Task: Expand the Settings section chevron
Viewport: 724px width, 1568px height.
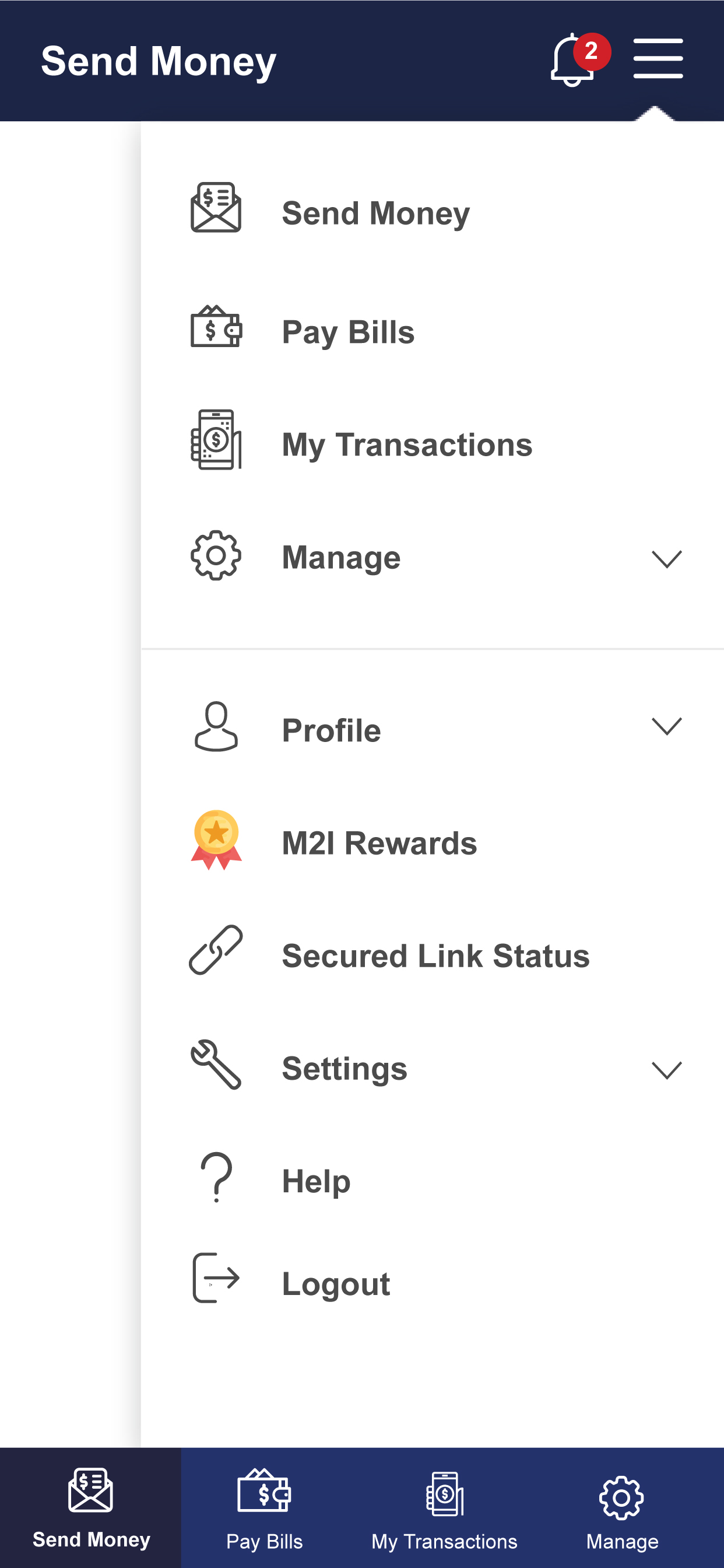Action: click(x=667, y=1068)
